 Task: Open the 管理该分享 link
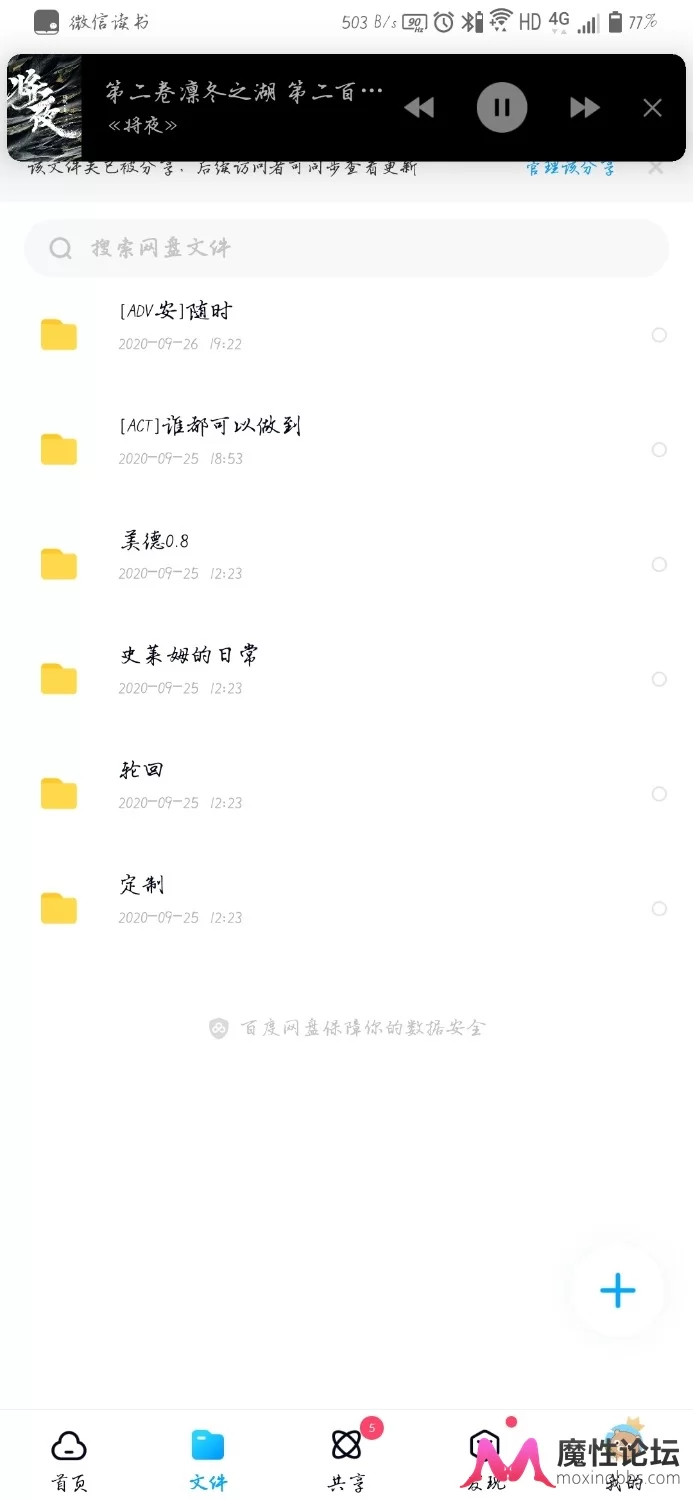[x=571, y=168]
